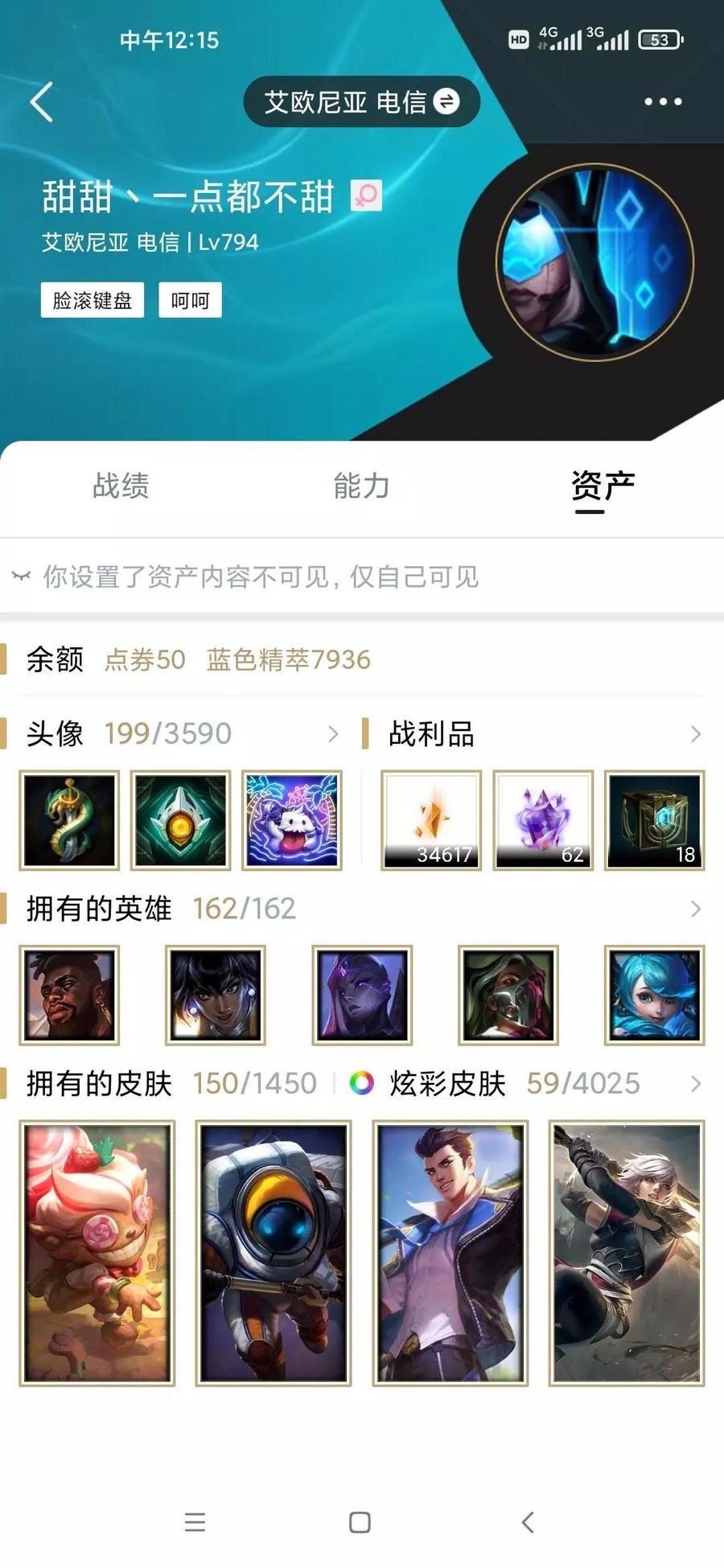Screen dimensions: 724x1568
Task: Switch to the 战绩 tab
Action: coord(121,486)
